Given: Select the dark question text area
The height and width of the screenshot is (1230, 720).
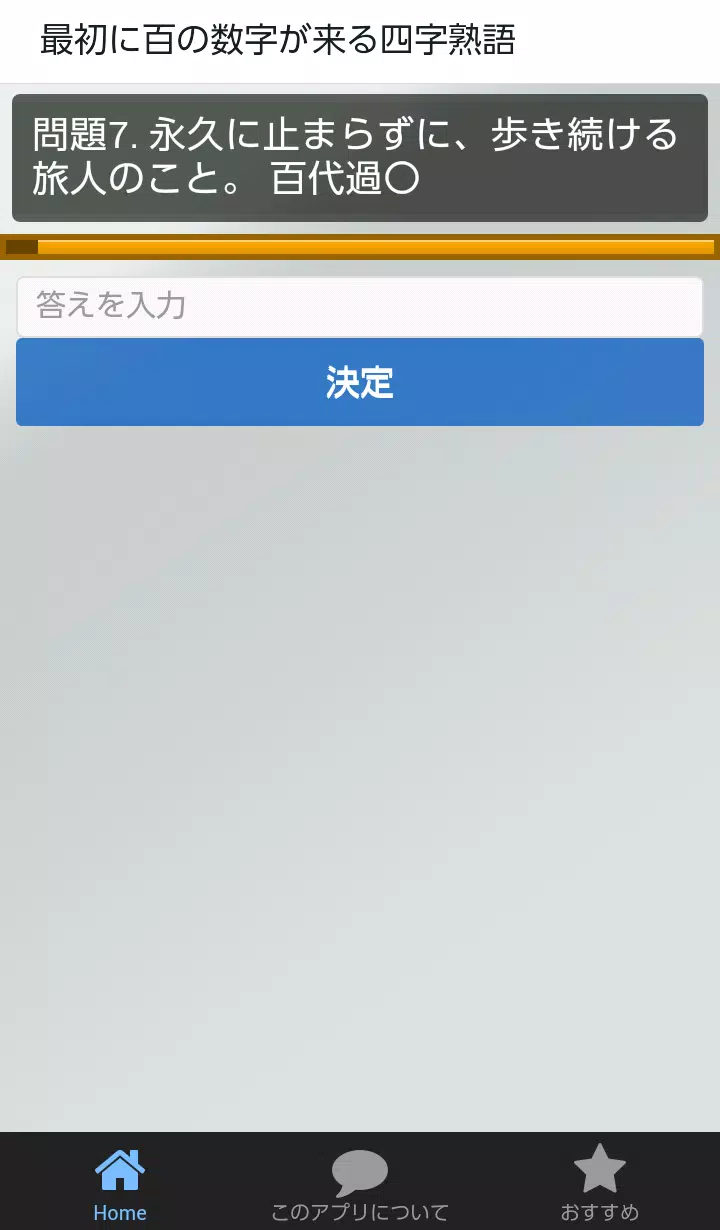Looking at the screenshot, I should [x=359, y=158].
